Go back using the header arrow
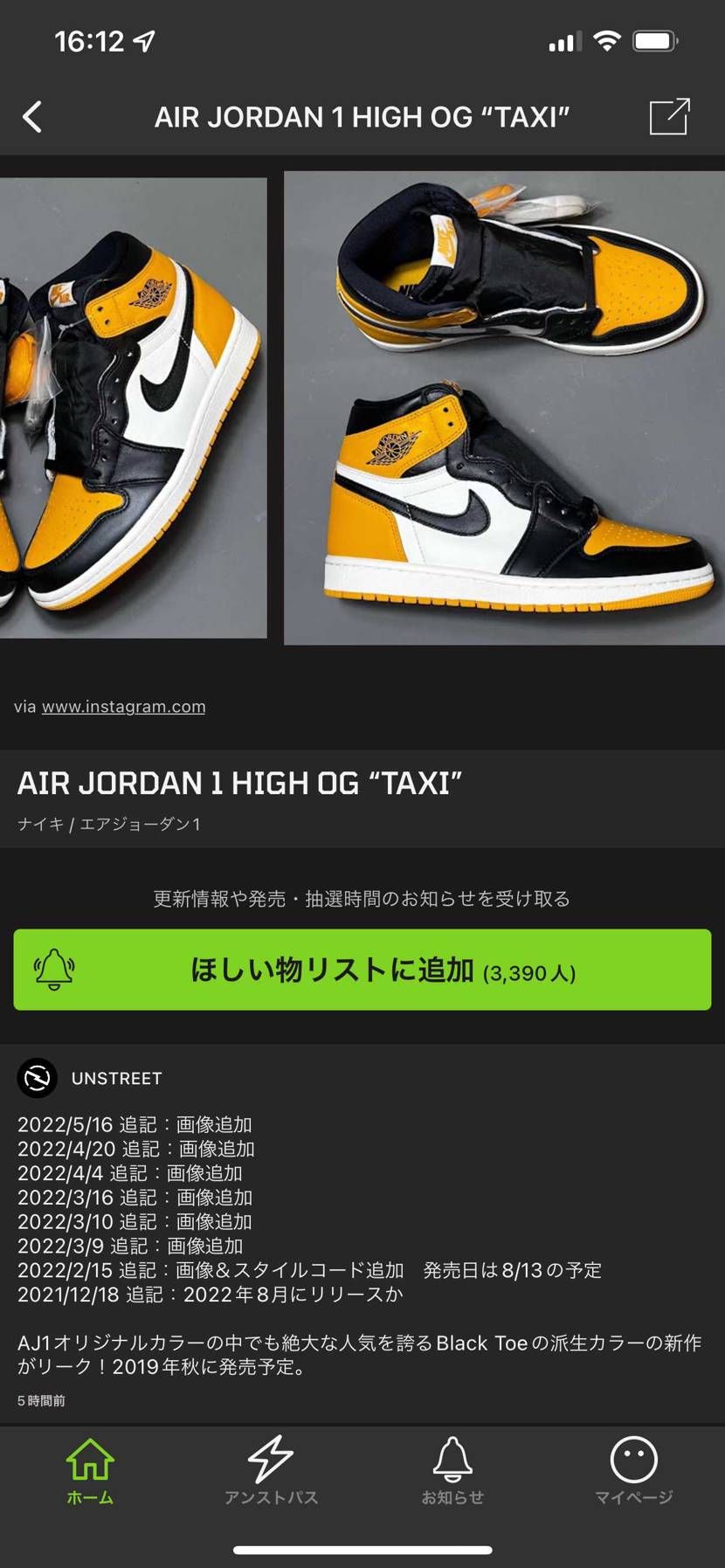725x1568 pixels. point(32,117)
